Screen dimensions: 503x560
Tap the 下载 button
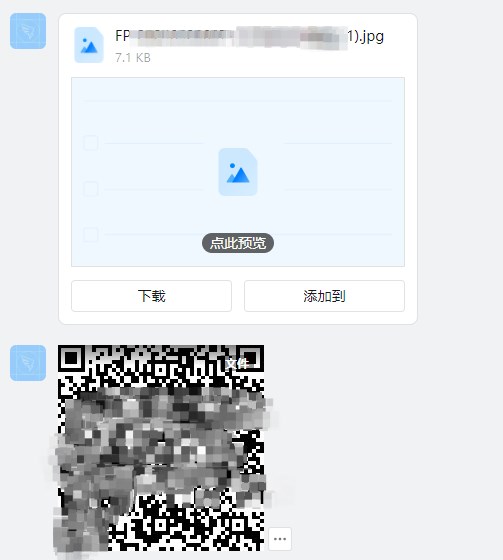151,296
